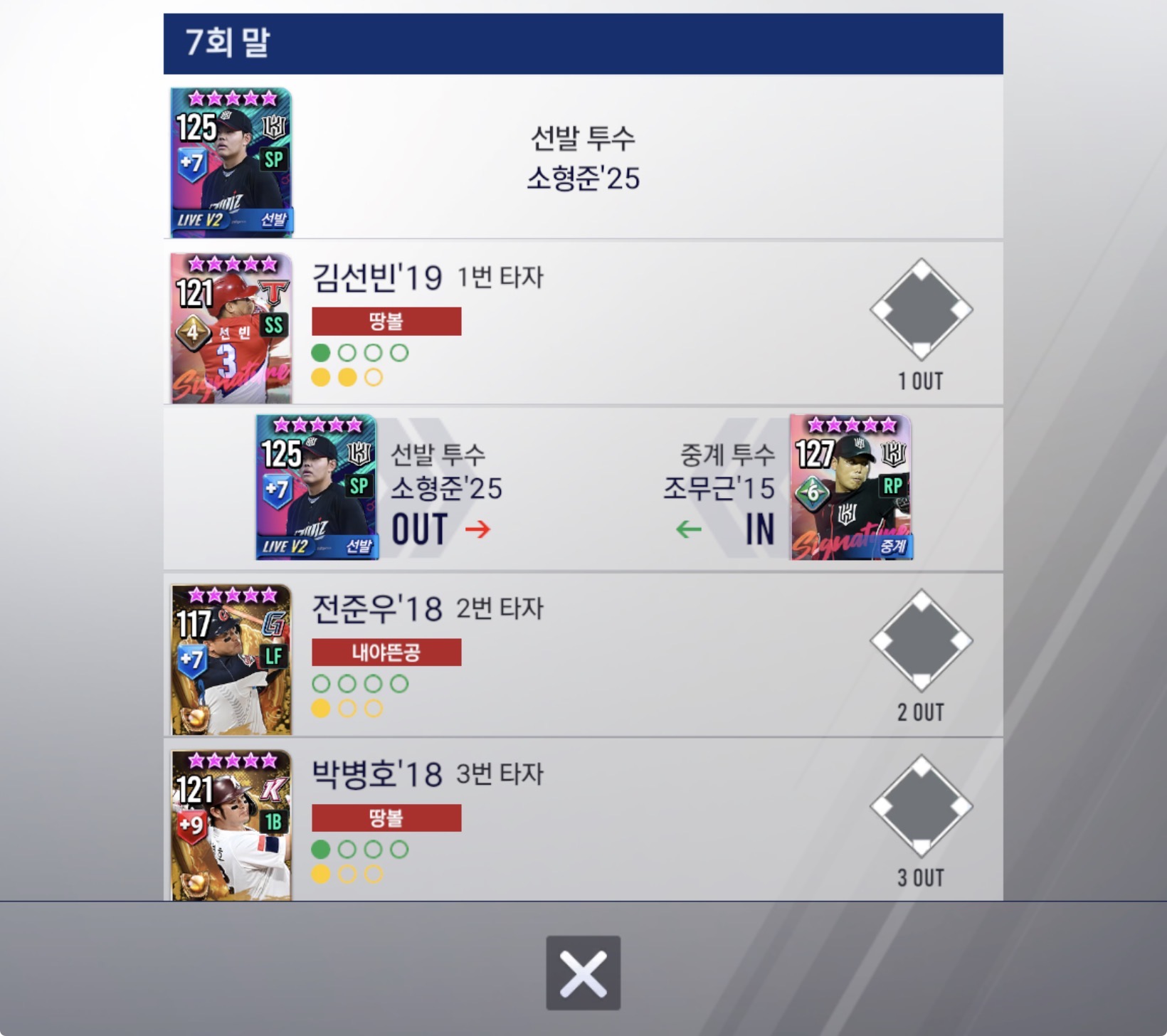This screenshot has width=1167, height=1036.
Task: Open relief pitcher 조무근'15 card
Action: coord(850,487)
